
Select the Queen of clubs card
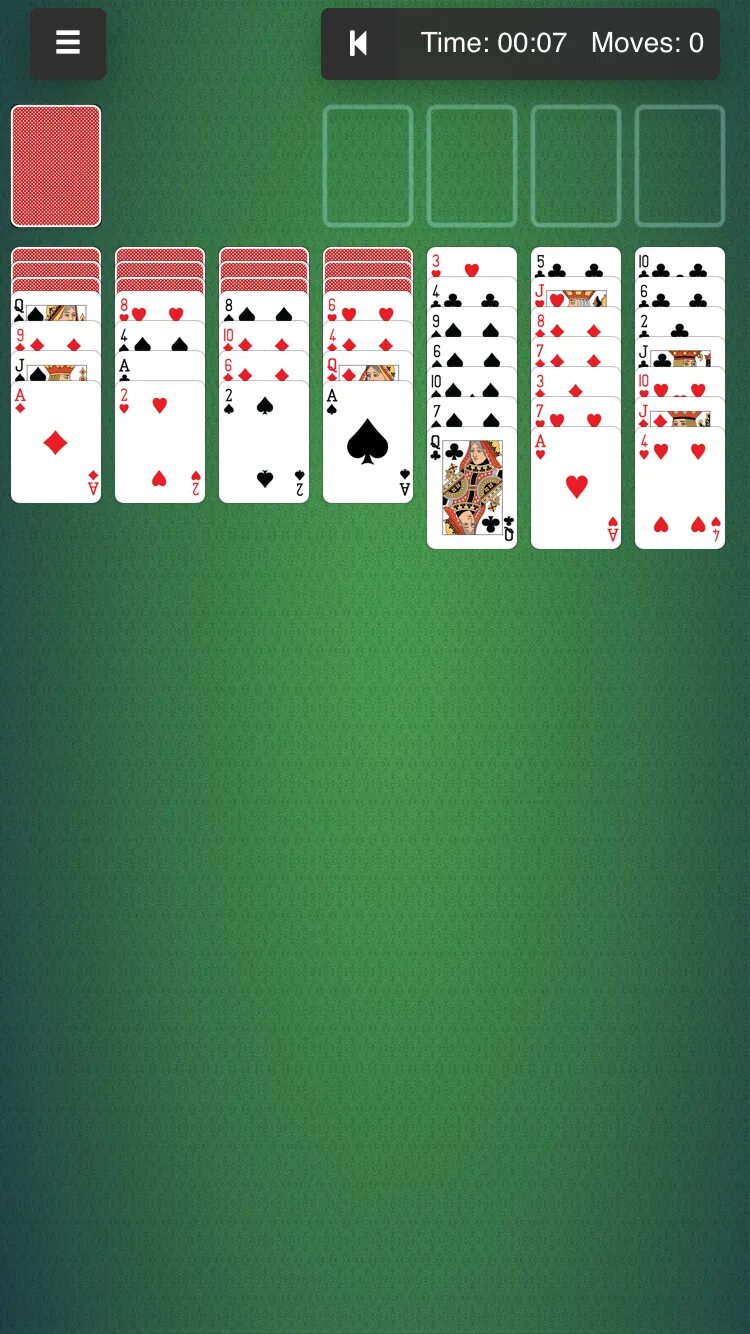coord(472,490)
